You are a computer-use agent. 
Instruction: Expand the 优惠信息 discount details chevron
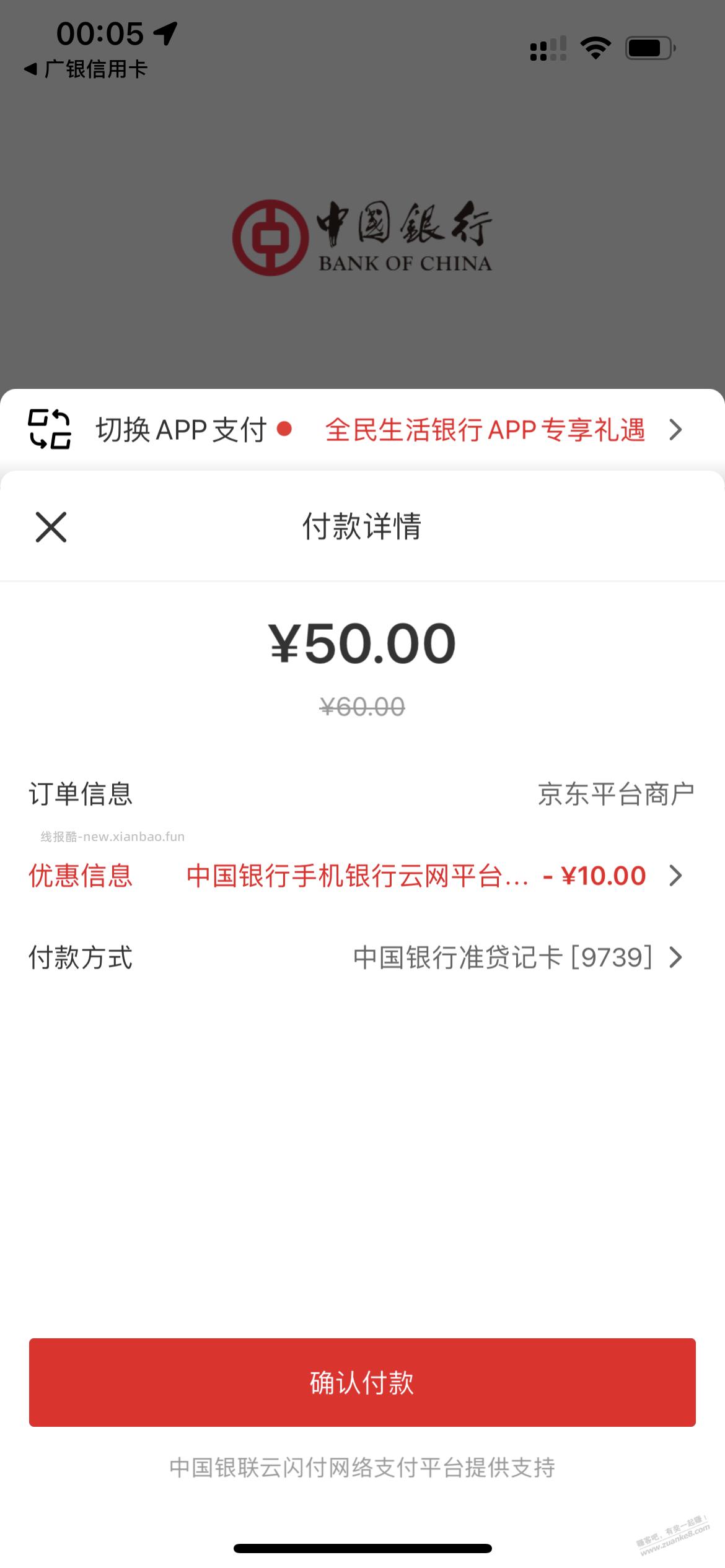pyautogui.click(x=674, y=876)
